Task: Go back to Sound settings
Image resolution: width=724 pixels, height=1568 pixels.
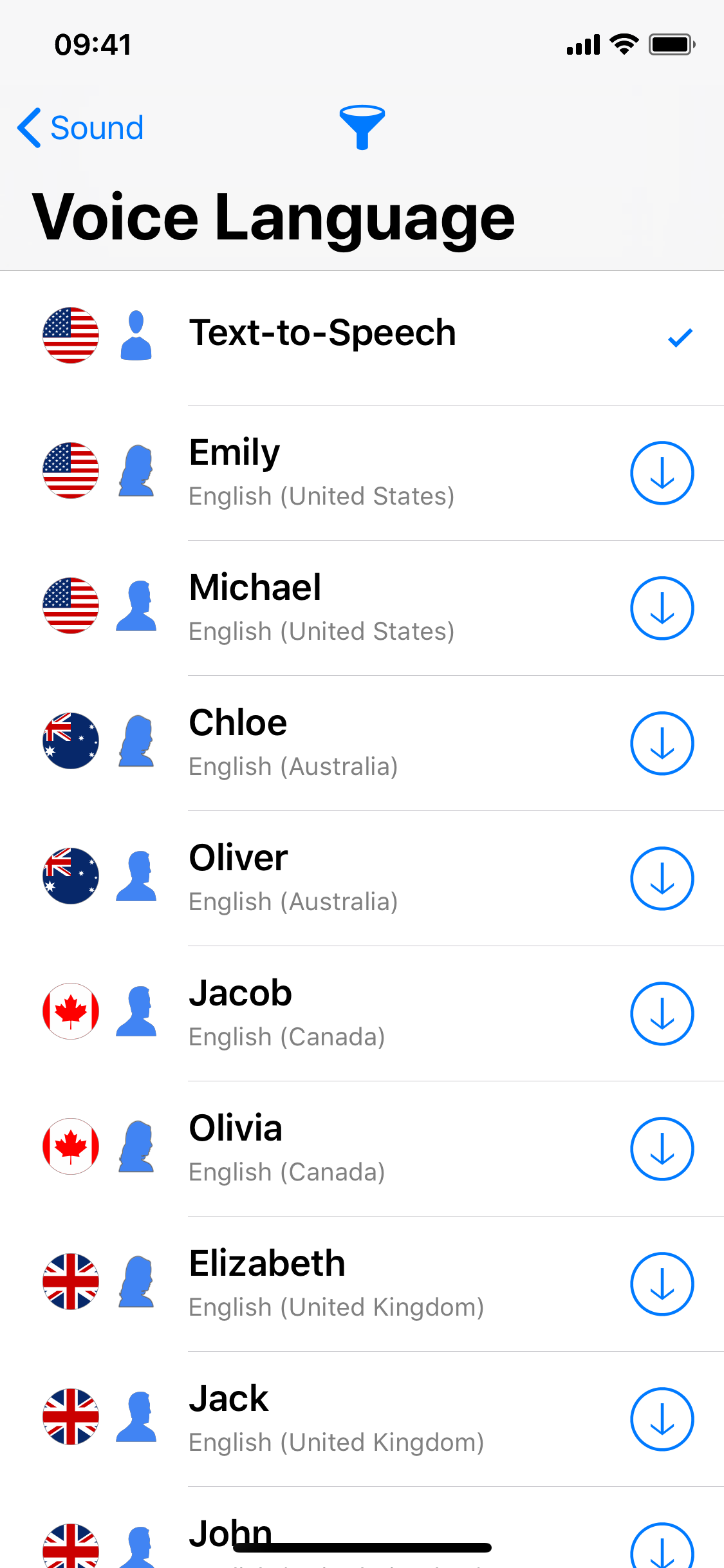Action: tap(80, 127)
